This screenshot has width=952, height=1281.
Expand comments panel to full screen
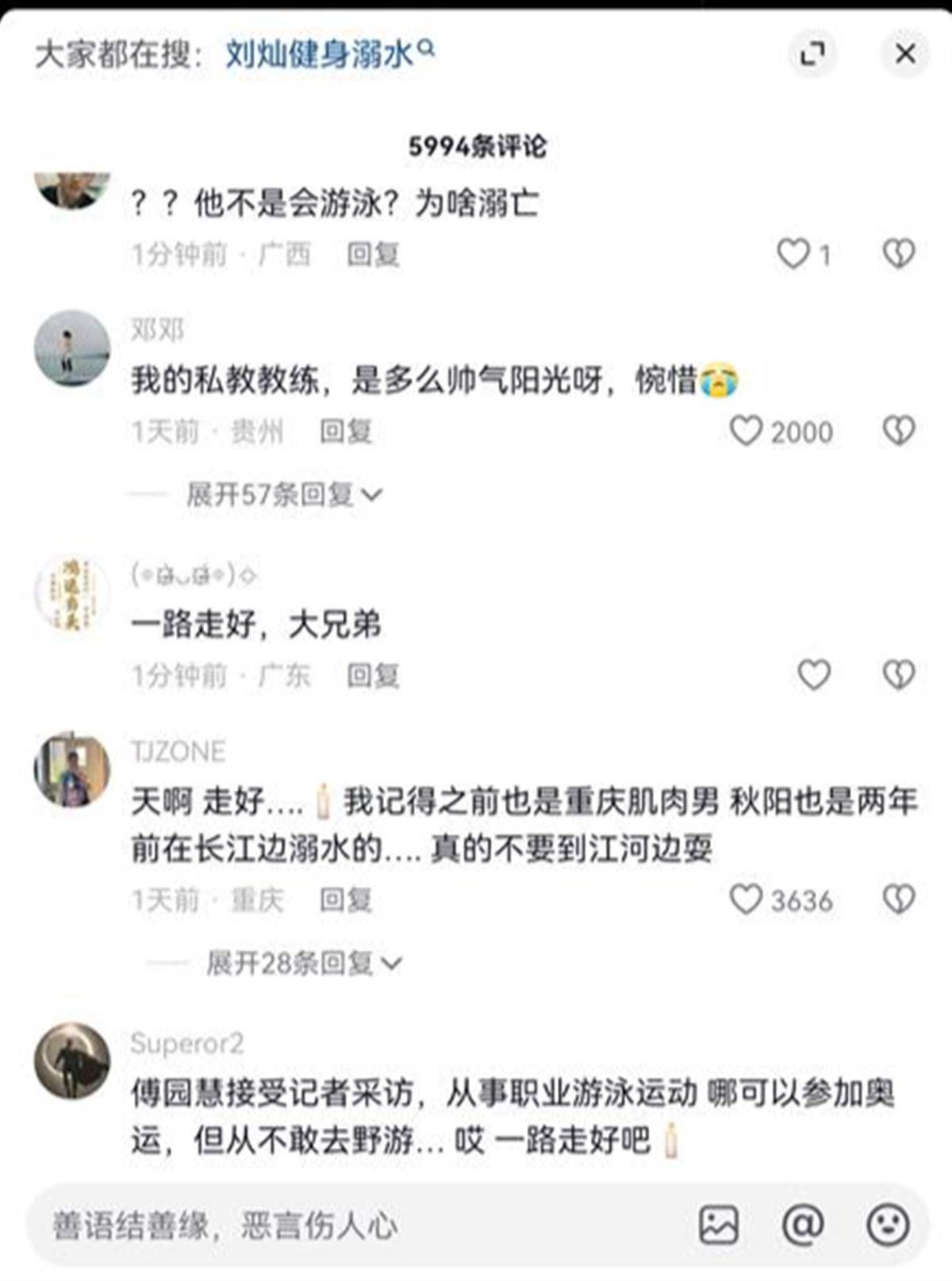point(812,54)
